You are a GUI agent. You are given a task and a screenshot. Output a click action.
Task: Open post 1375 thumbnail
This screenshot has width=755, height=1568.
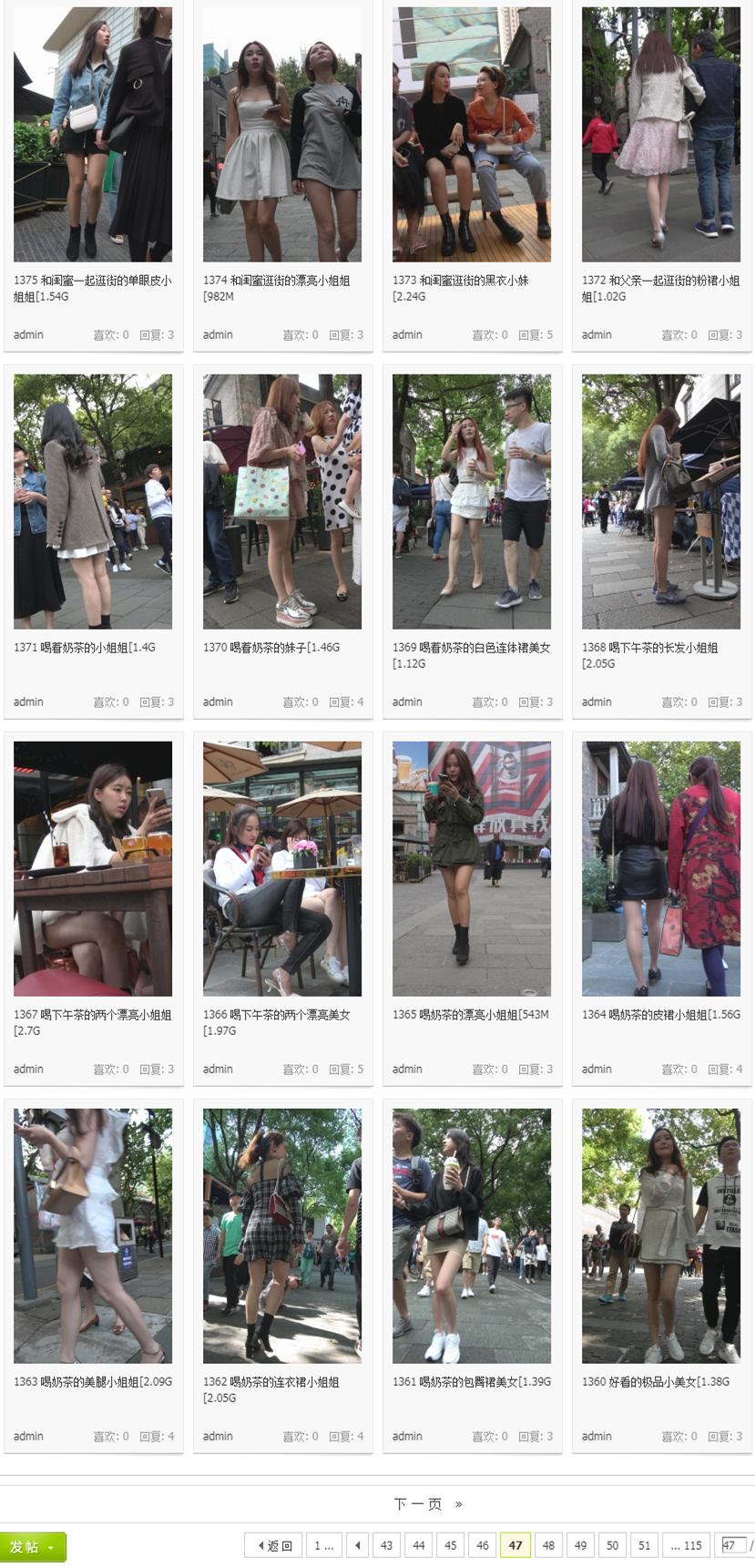(93, 135)
